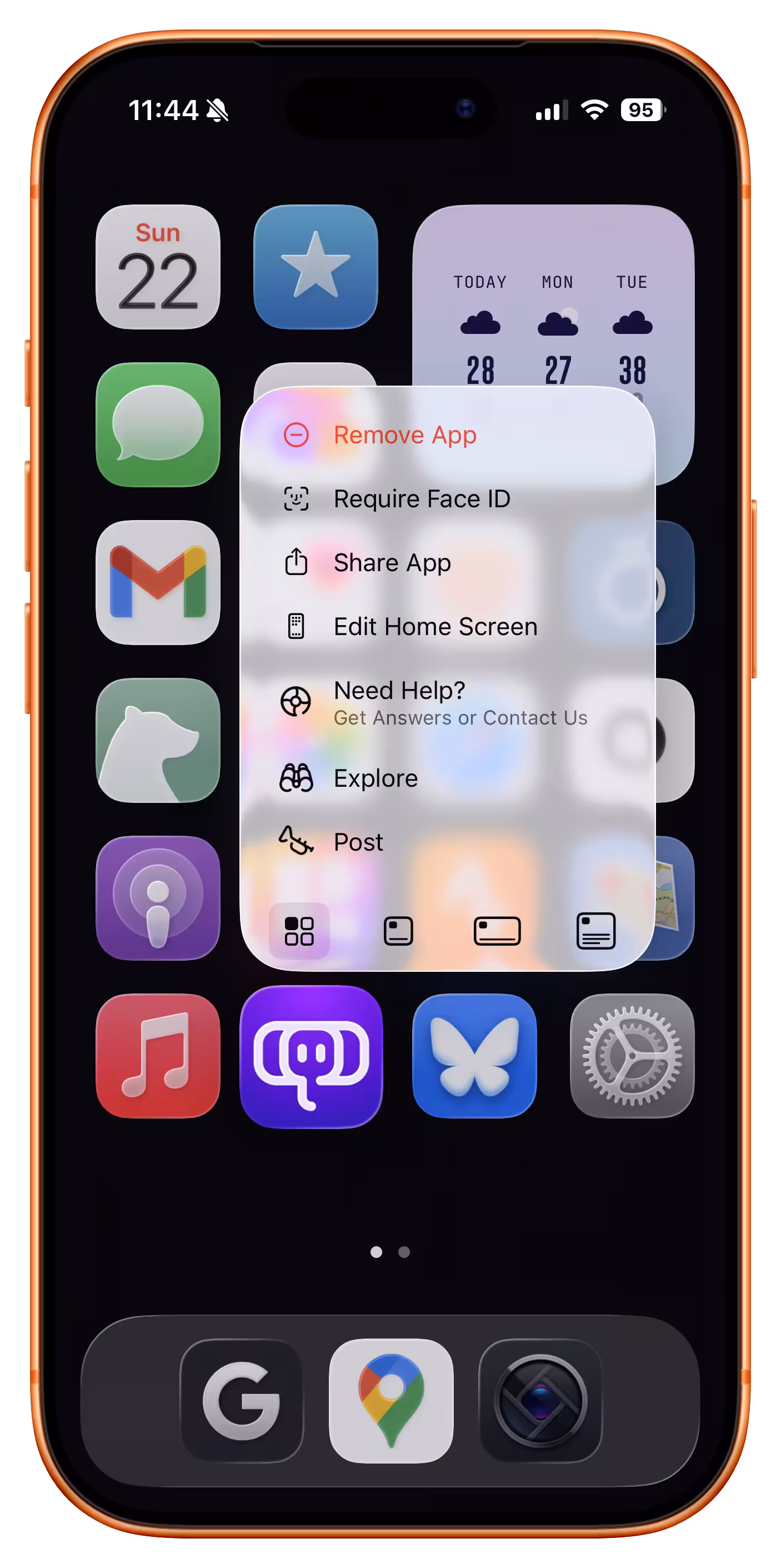
Task: Open the Settings gear app
Action: click(x=632, y=1056)
